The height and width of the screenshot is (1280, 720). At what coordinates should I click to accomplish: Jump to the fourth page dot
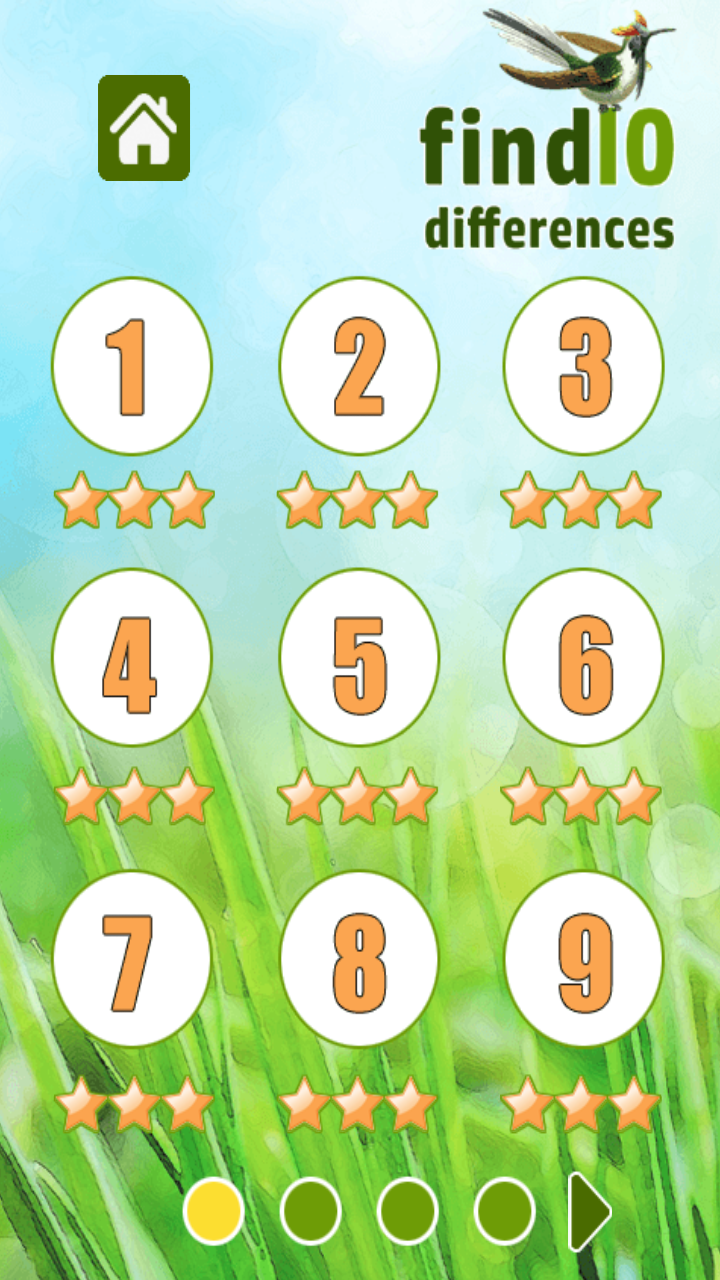[504, 1211]
